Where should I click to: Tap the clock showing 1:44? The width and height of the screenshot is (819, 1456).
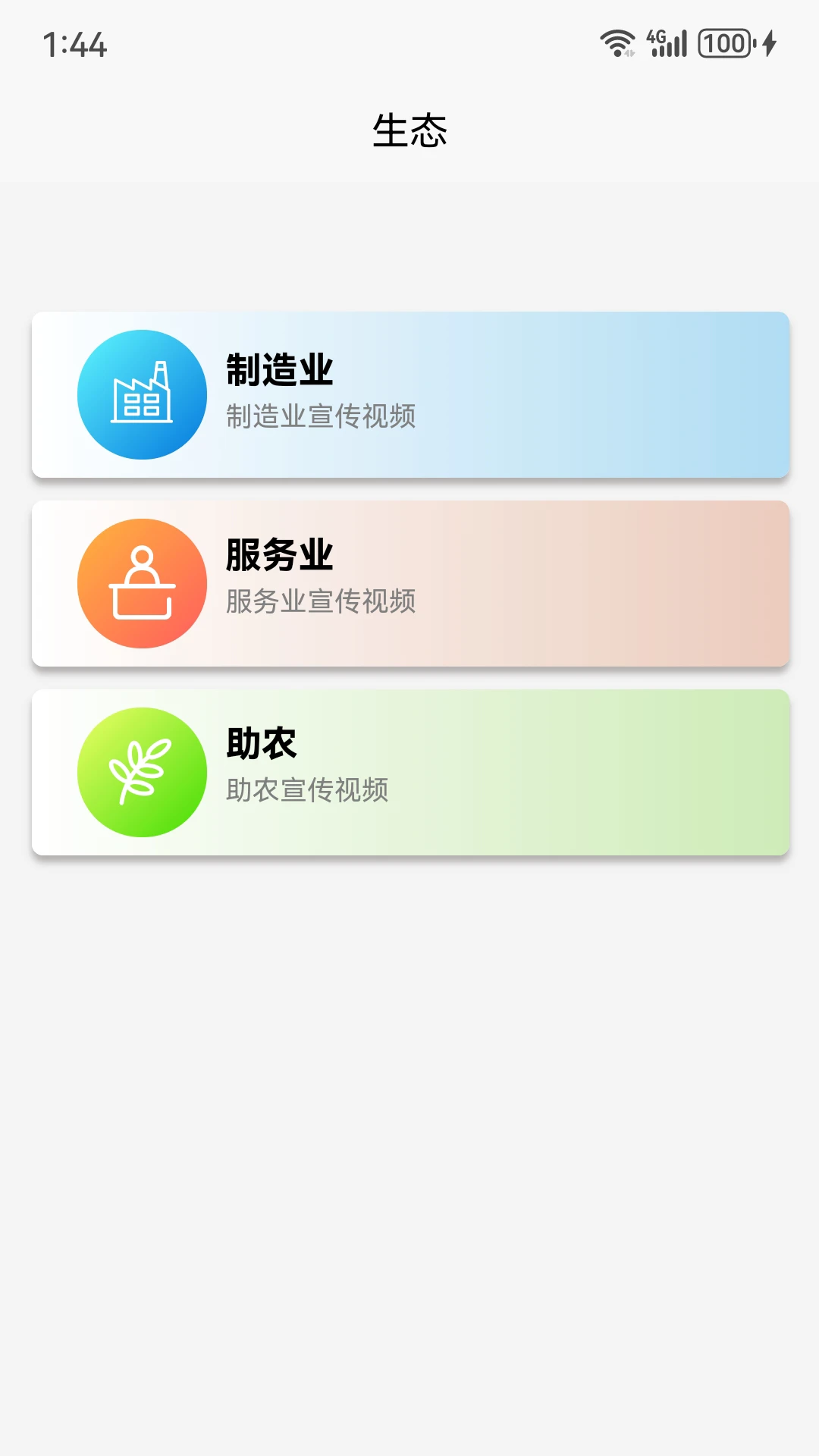74,45
